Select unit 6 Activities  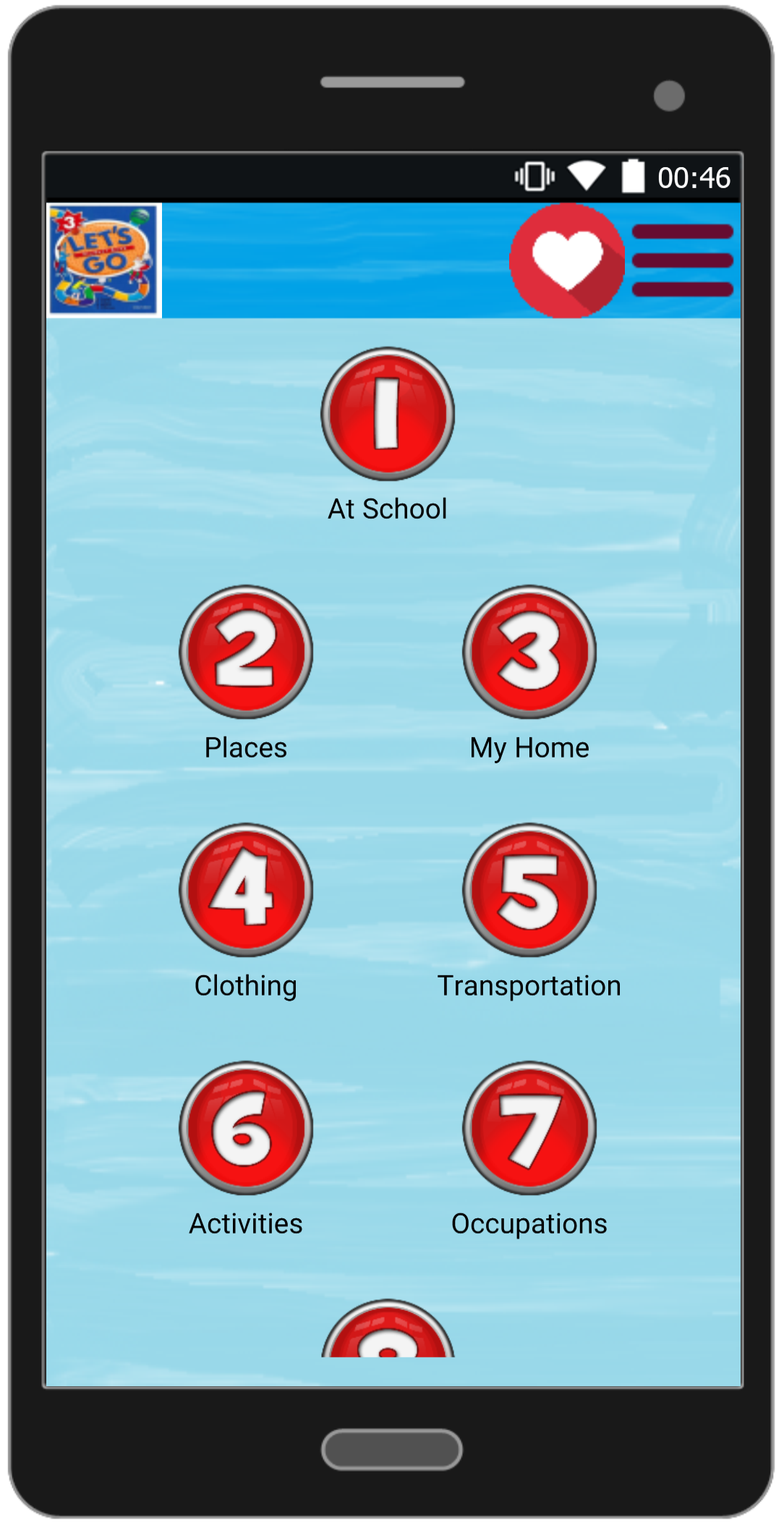point(246,1128)
